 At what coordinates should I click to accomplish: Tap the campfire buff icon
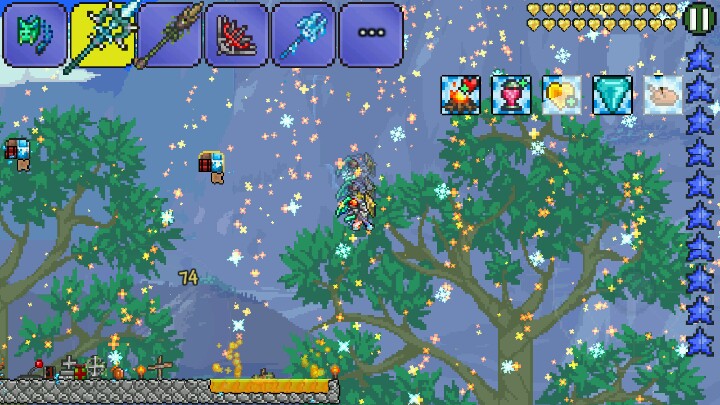click(x=461, y=95)
